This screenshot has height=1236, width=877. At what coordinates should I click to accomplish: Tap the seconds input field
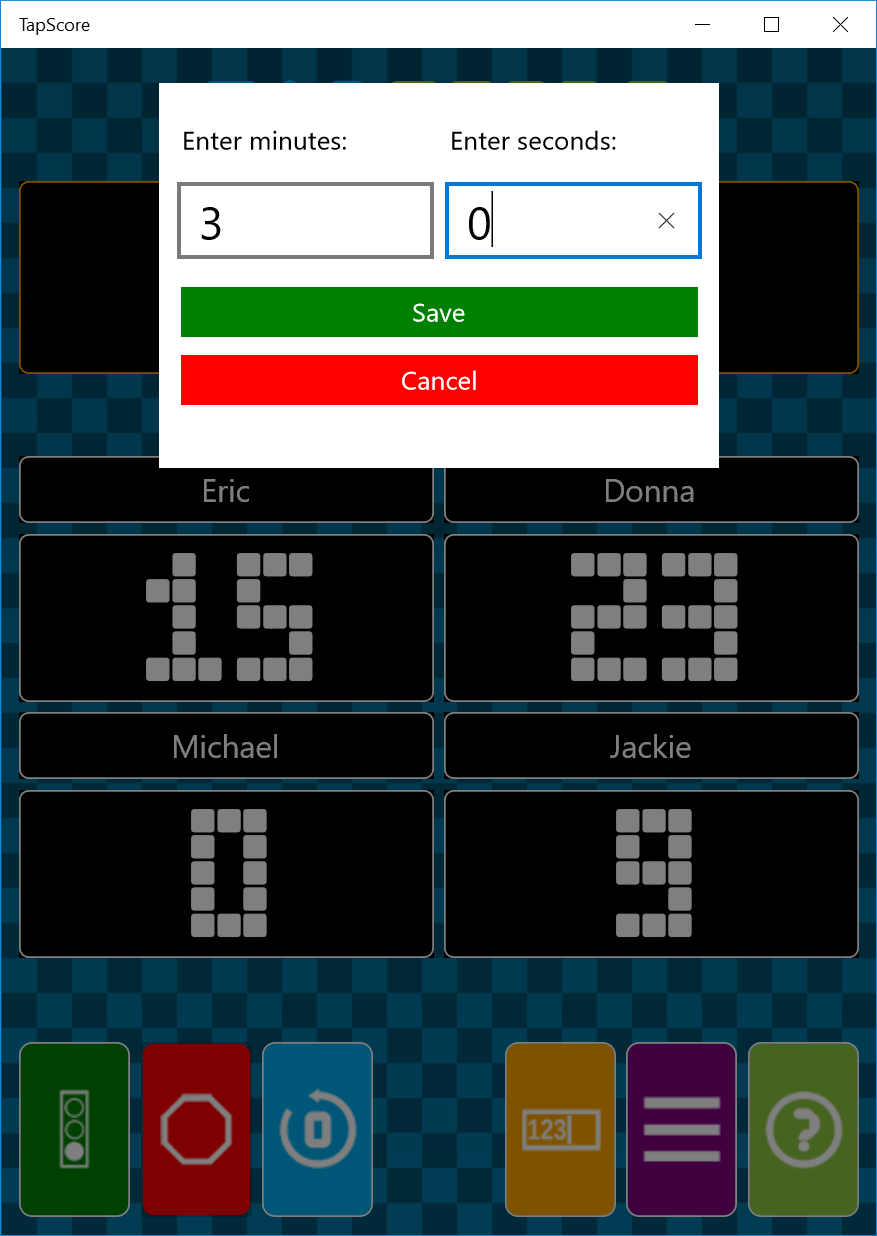pos(550,221)
